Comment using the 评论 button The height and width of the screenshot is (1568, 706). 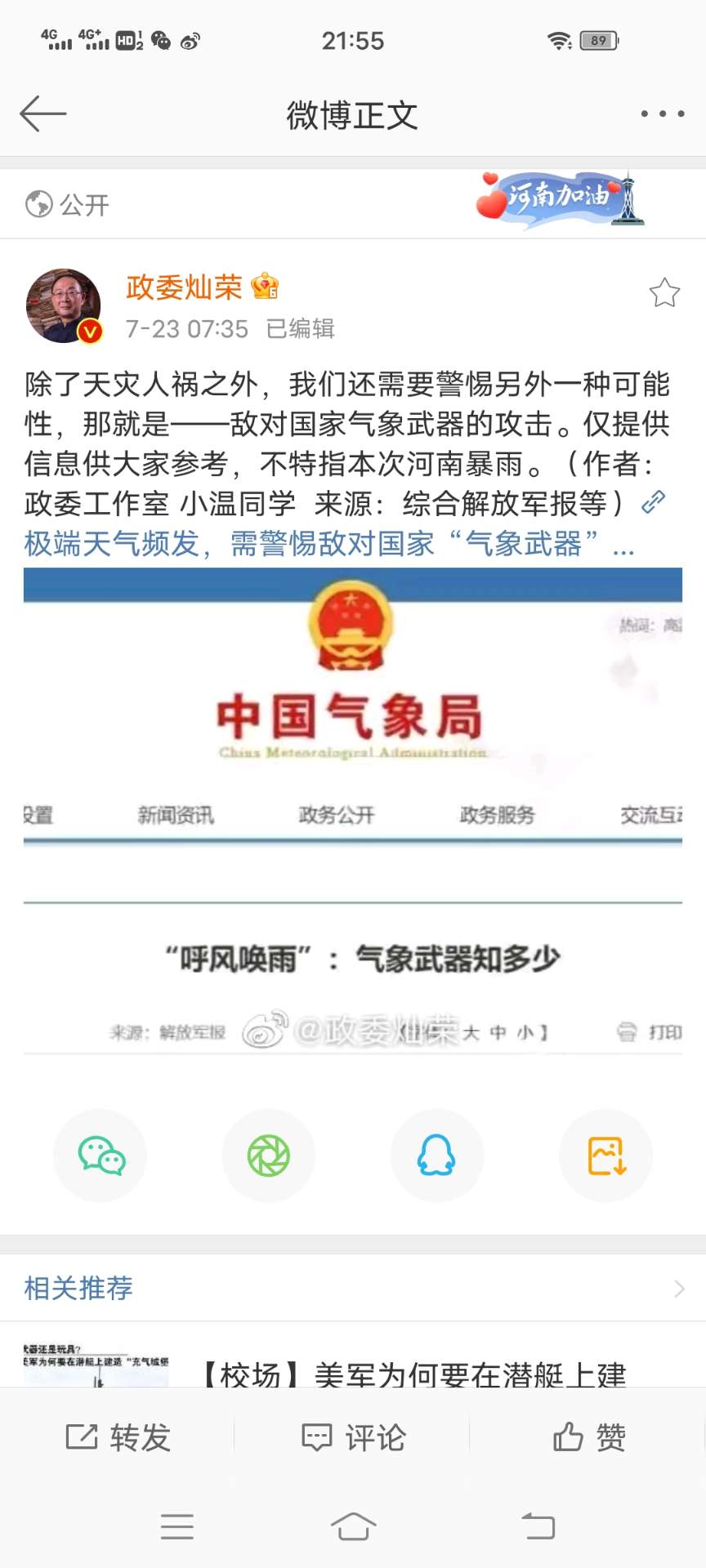tap(353, 1437)
